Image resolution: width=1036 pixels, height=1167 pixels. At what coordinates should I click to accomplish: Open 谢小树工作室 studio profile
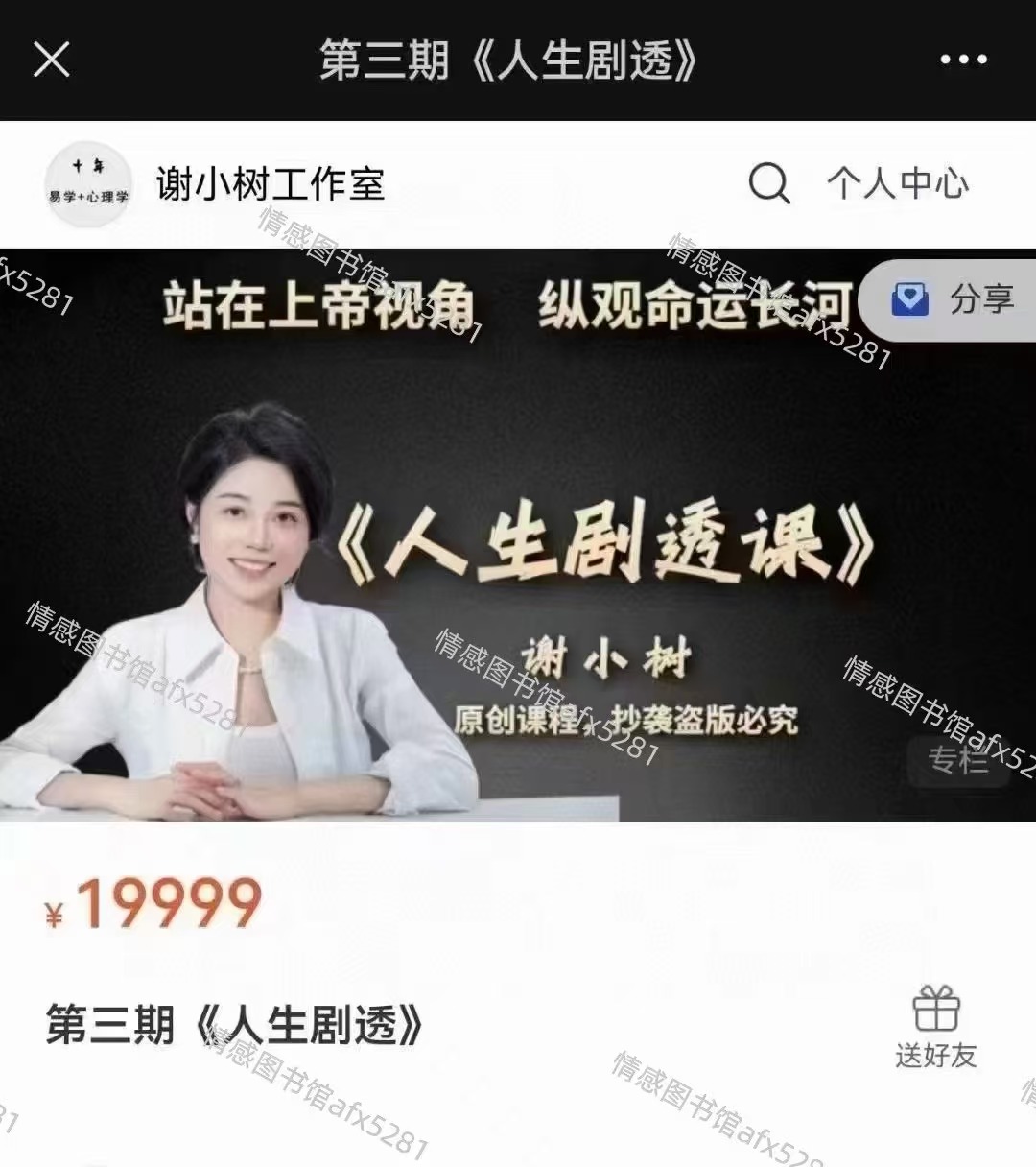tap(270, 183)
